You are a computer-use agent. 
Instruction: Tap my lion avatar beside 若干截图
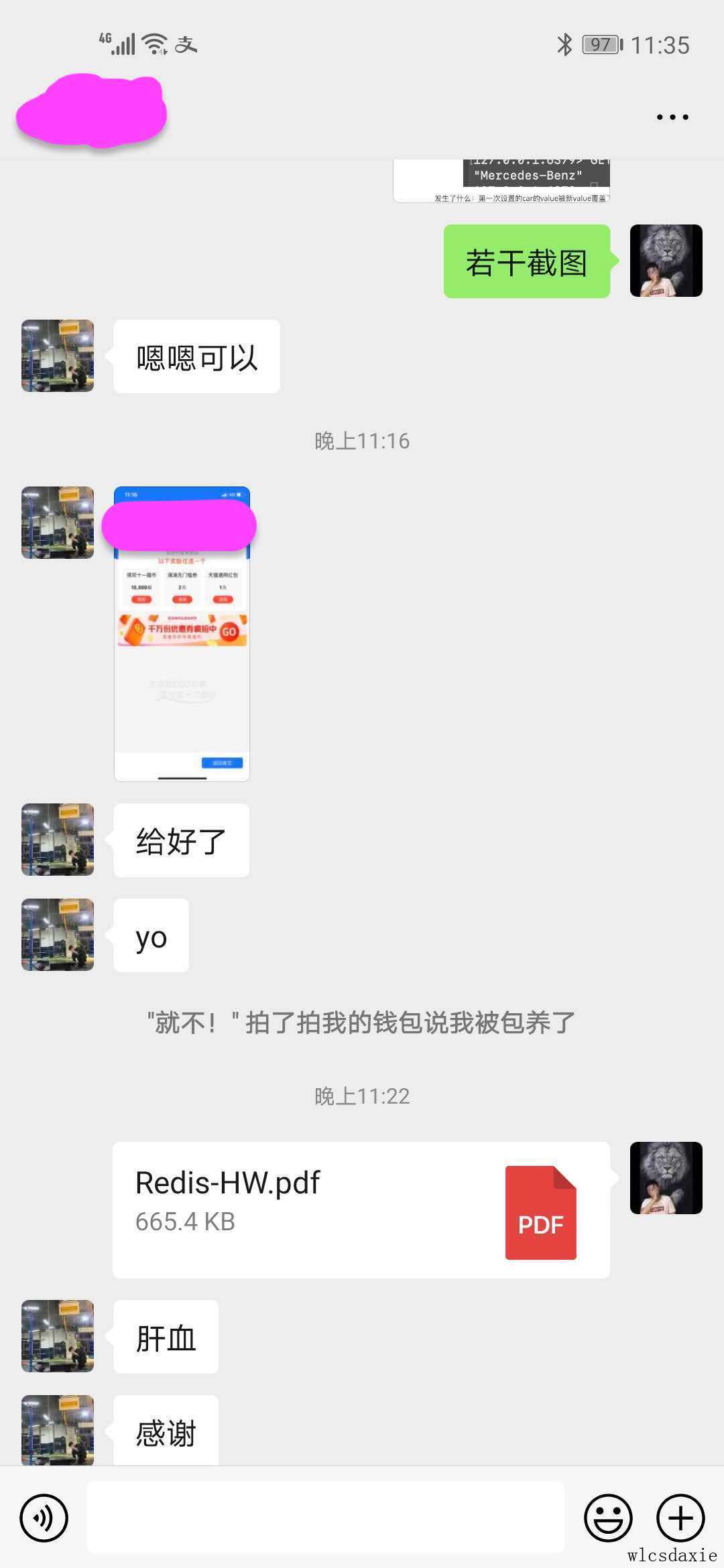(666, 261)
